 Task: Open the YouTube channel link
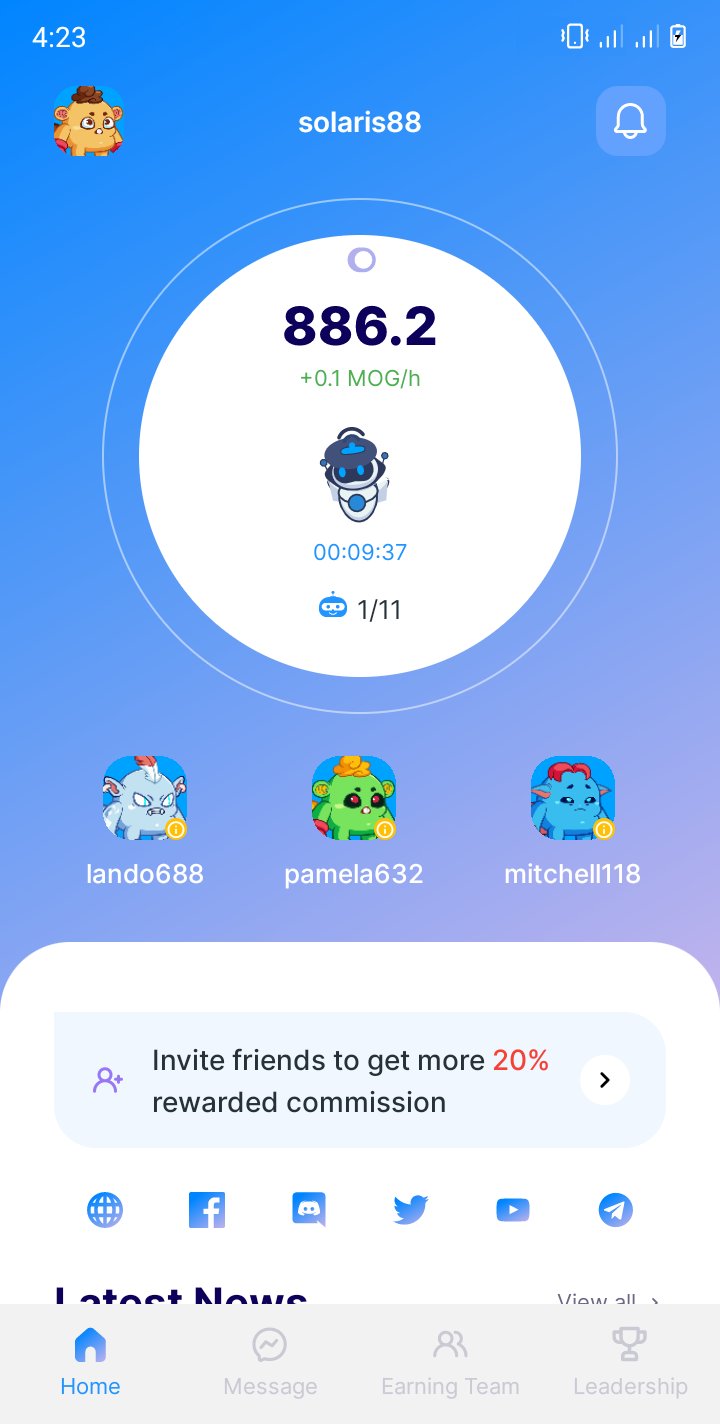pyautogui.click(x=513, y=1210)
